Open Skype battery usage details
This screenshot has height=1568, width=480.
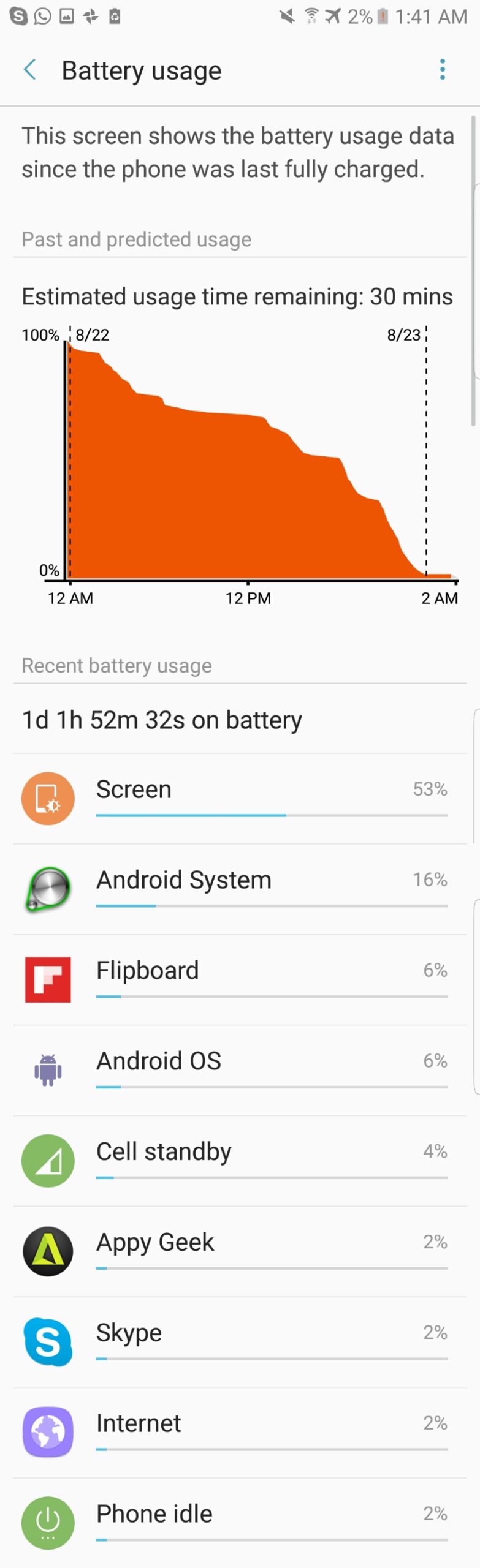(240, 1342)
